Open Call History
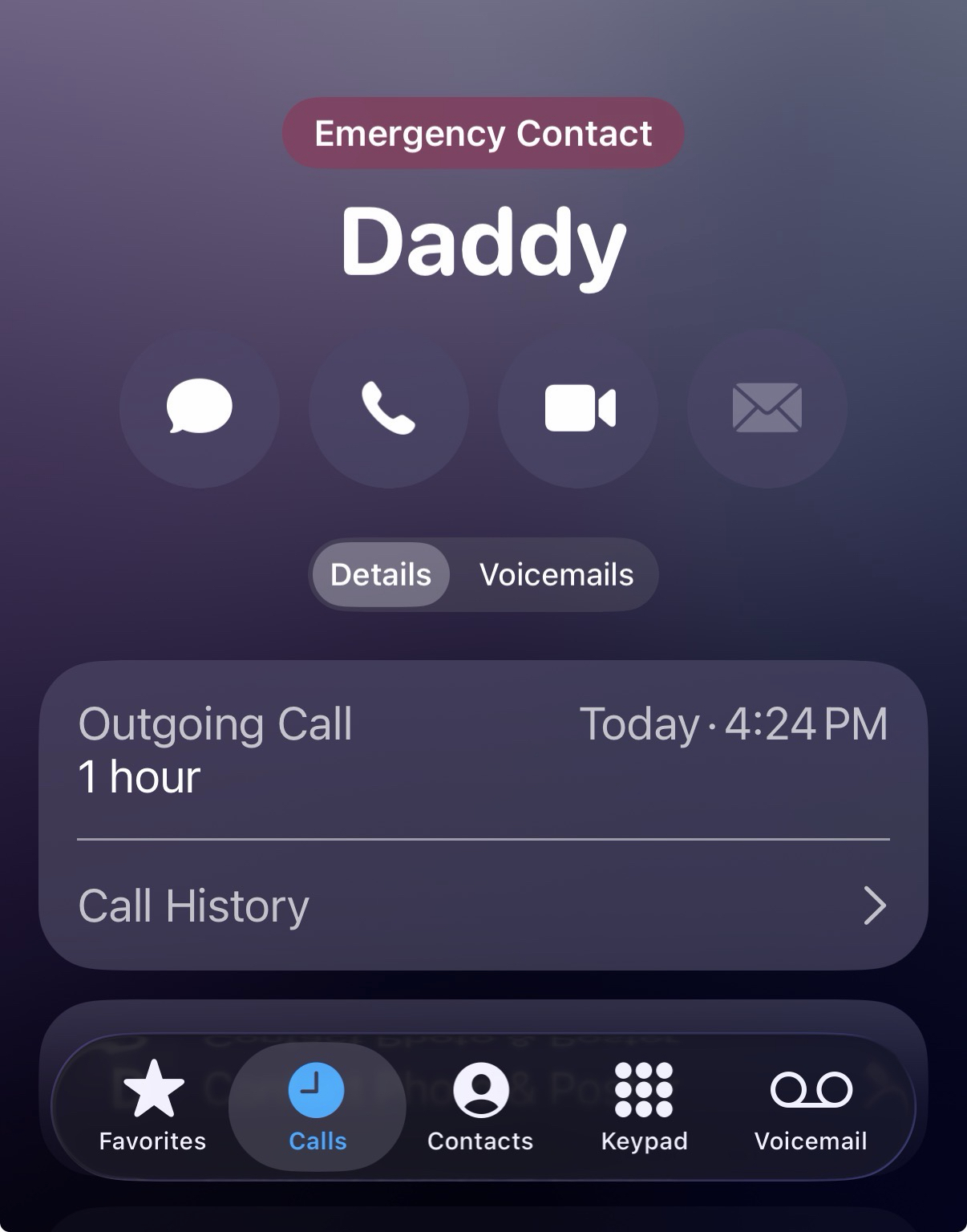The width and height of the screenshot is (967, 1232). (483, 906)
